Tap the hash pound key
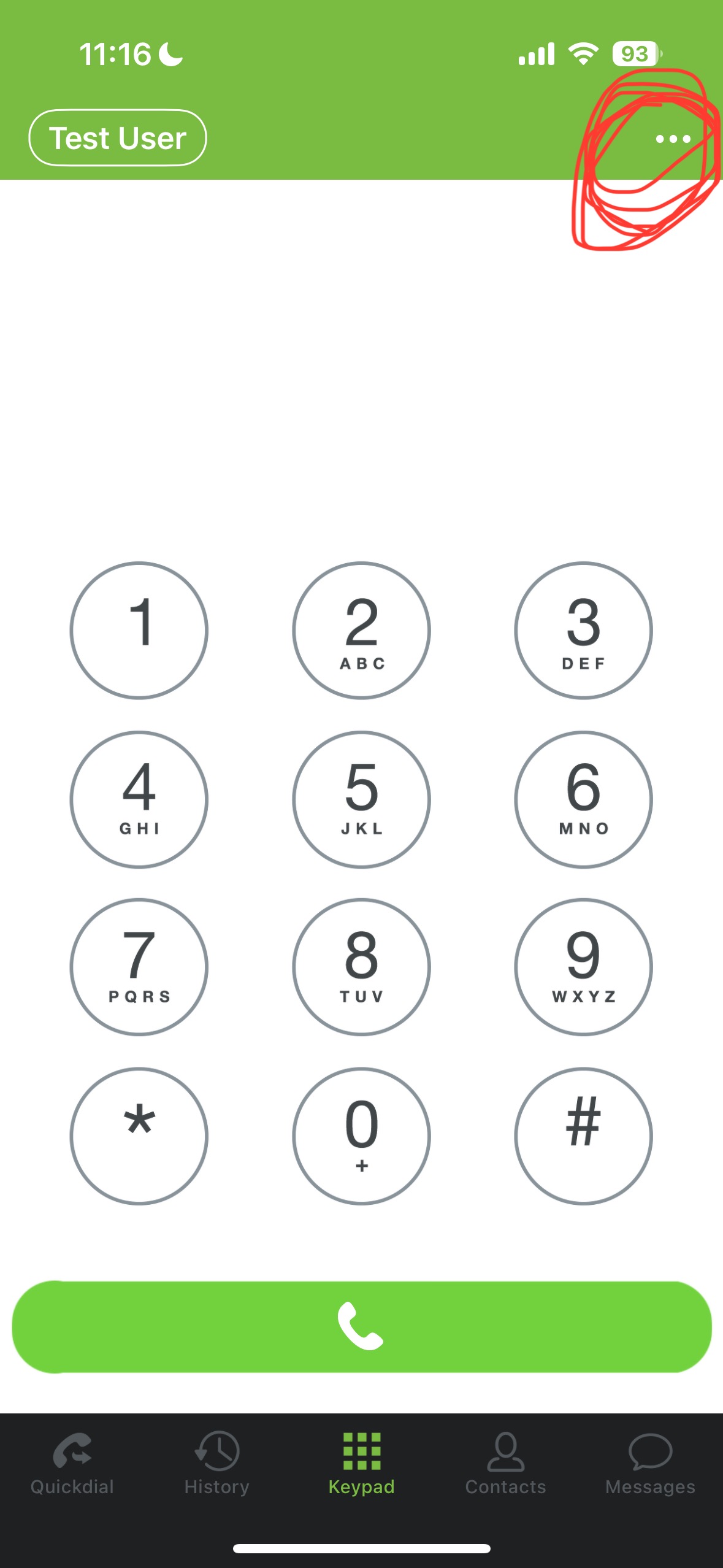This screenshot has height=1568, width=723. coord(583,1136)
